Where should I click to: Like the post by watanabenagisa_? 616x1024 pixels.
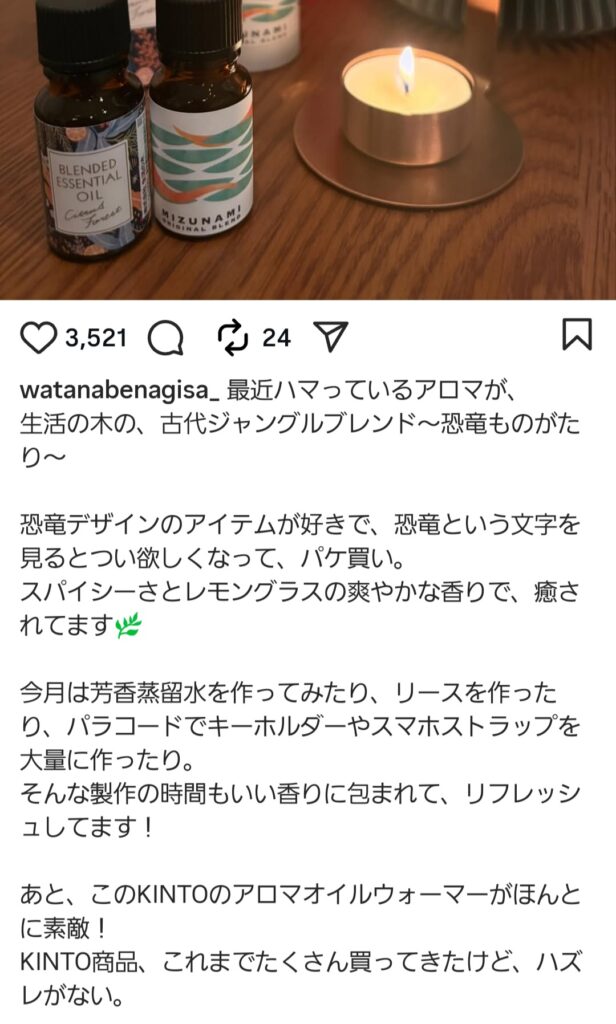(x=39, y=338)
